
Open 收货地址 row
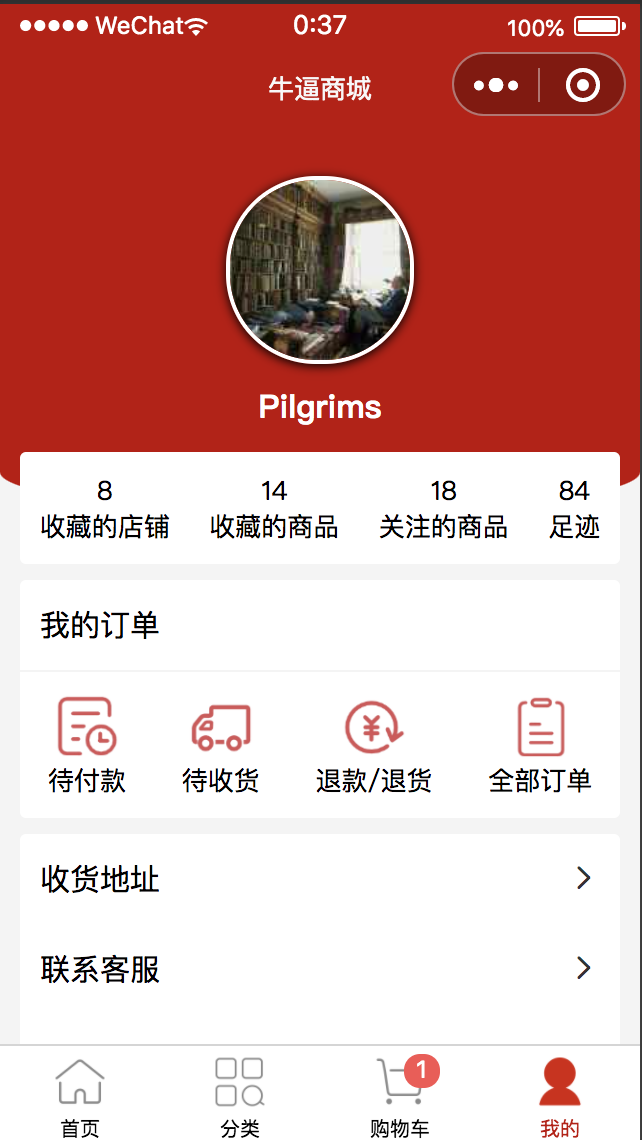[x=320, y=879]
